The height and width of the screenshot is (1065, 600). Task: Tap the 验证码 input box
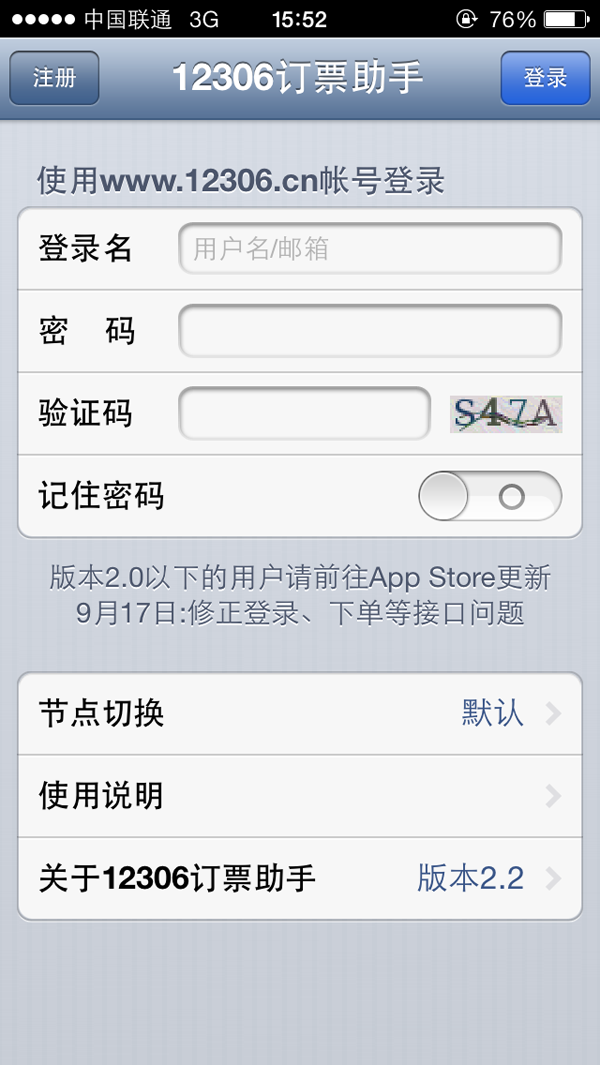tap(304, 413)
